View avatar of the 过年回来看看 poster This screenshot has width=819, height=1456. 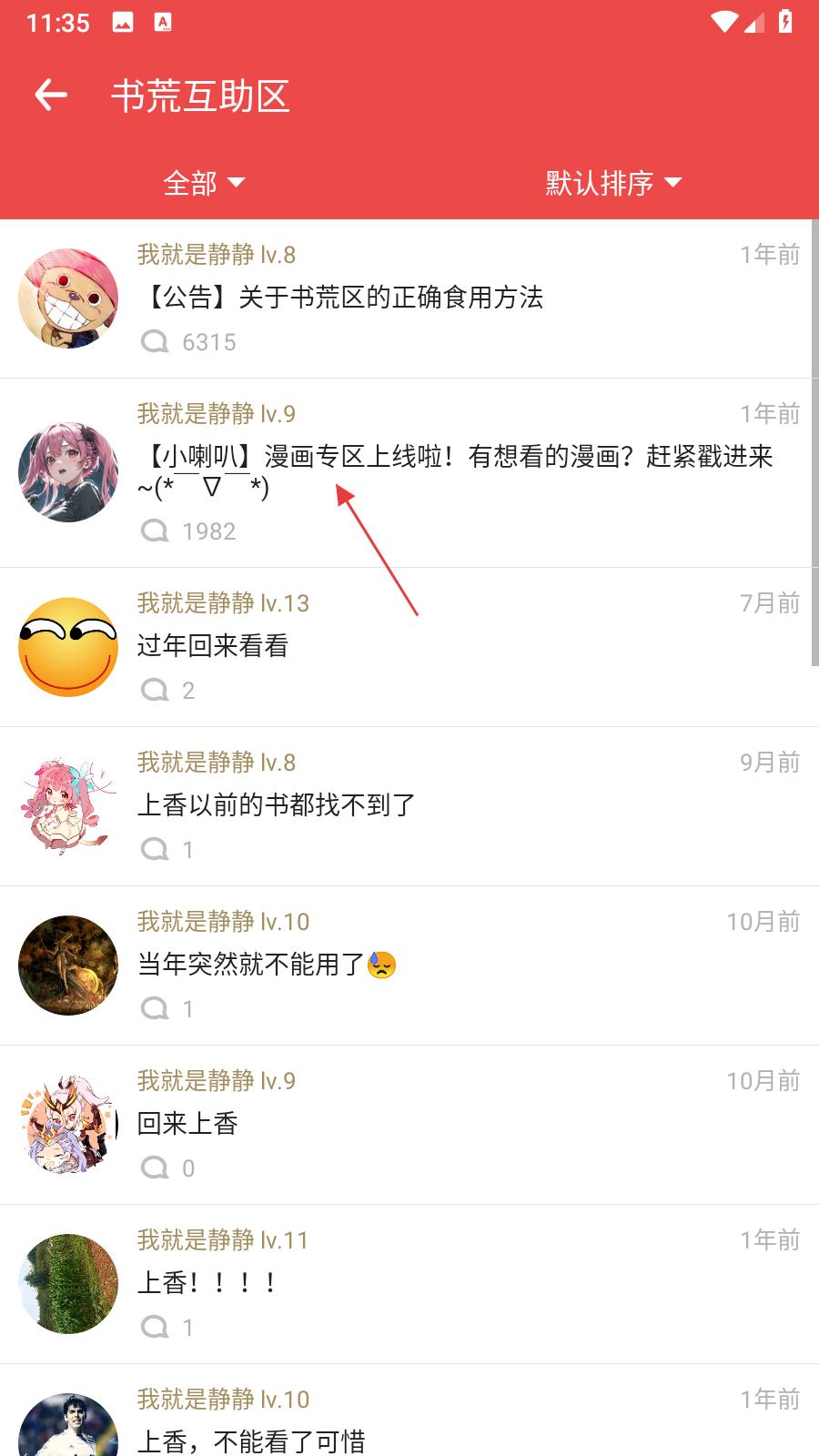(x=68, y=647)
